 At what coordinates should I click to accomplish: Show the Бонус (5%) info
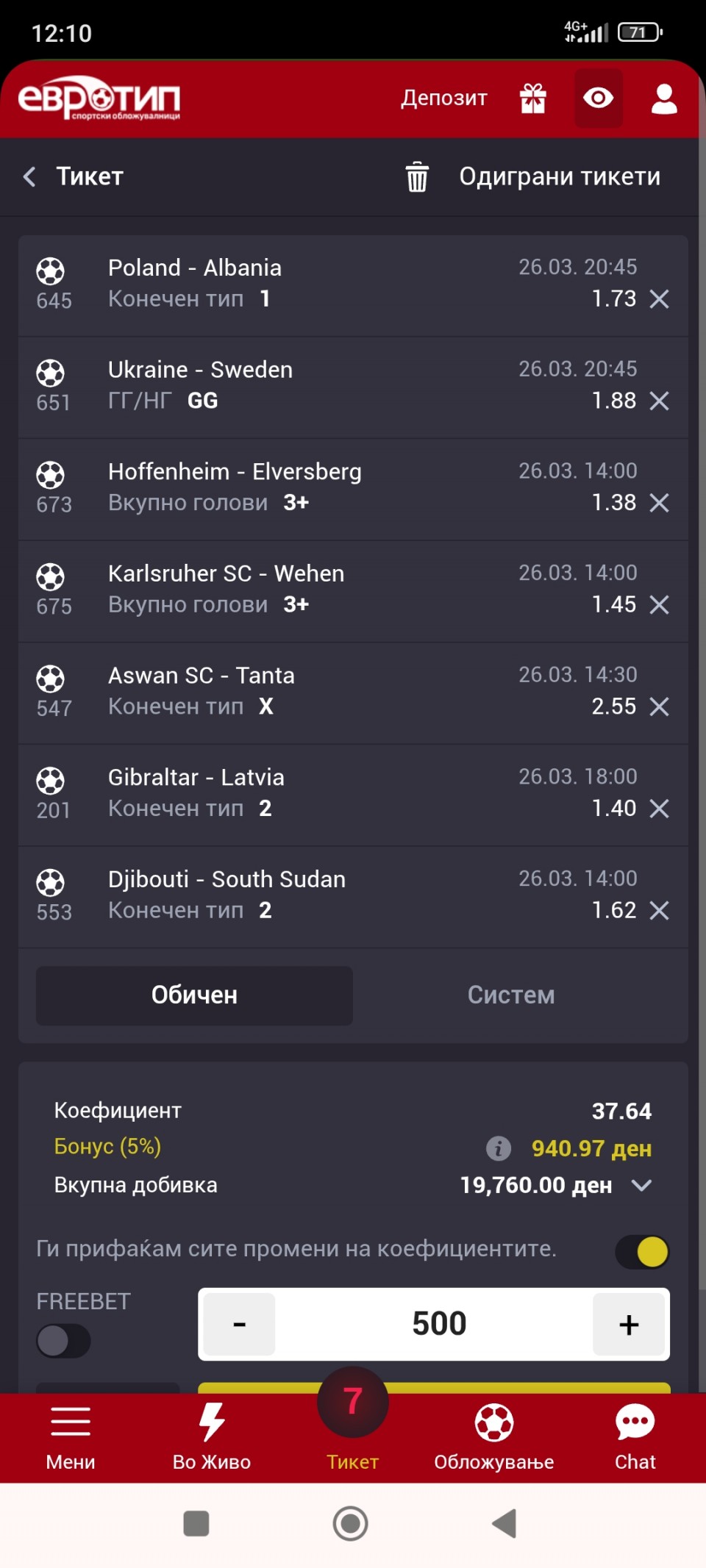[x=499, y=1148]
